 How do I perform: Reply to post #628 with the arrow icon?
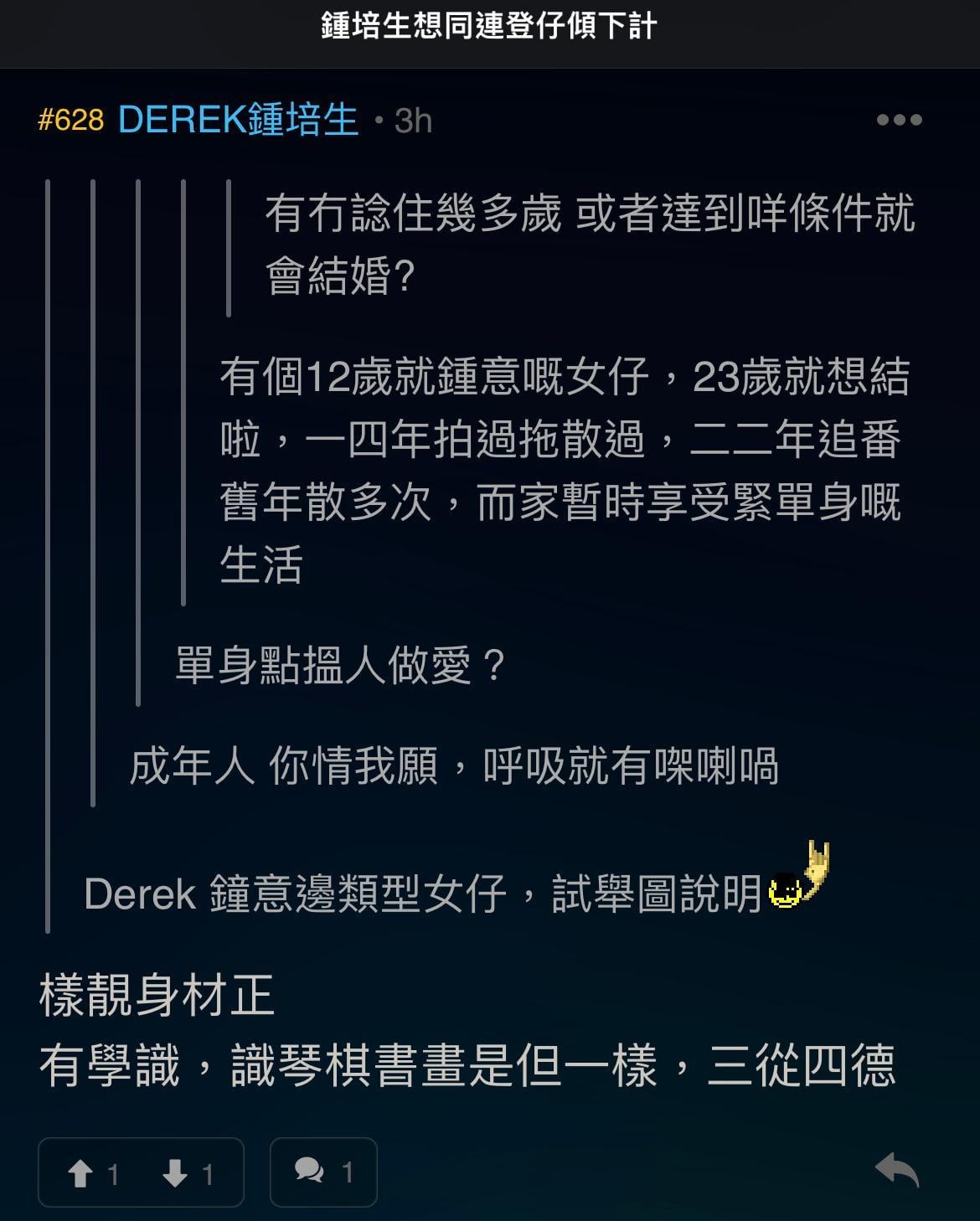[896, 1170]
